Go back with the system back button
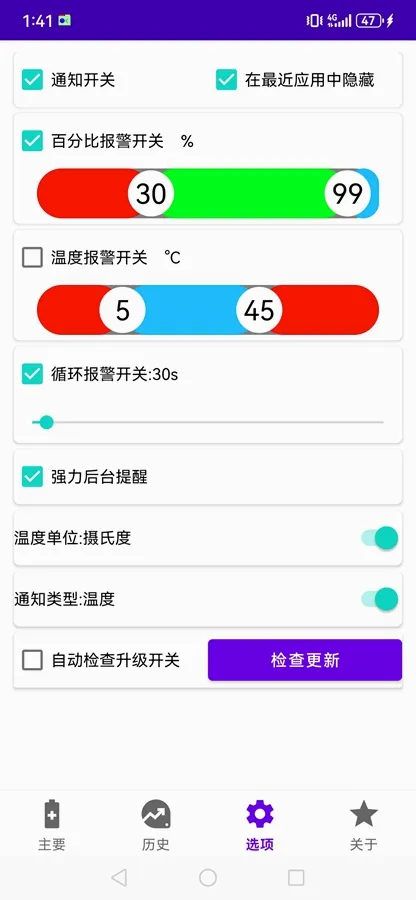The height and width of the screenshot is (900, 416). 119,877
